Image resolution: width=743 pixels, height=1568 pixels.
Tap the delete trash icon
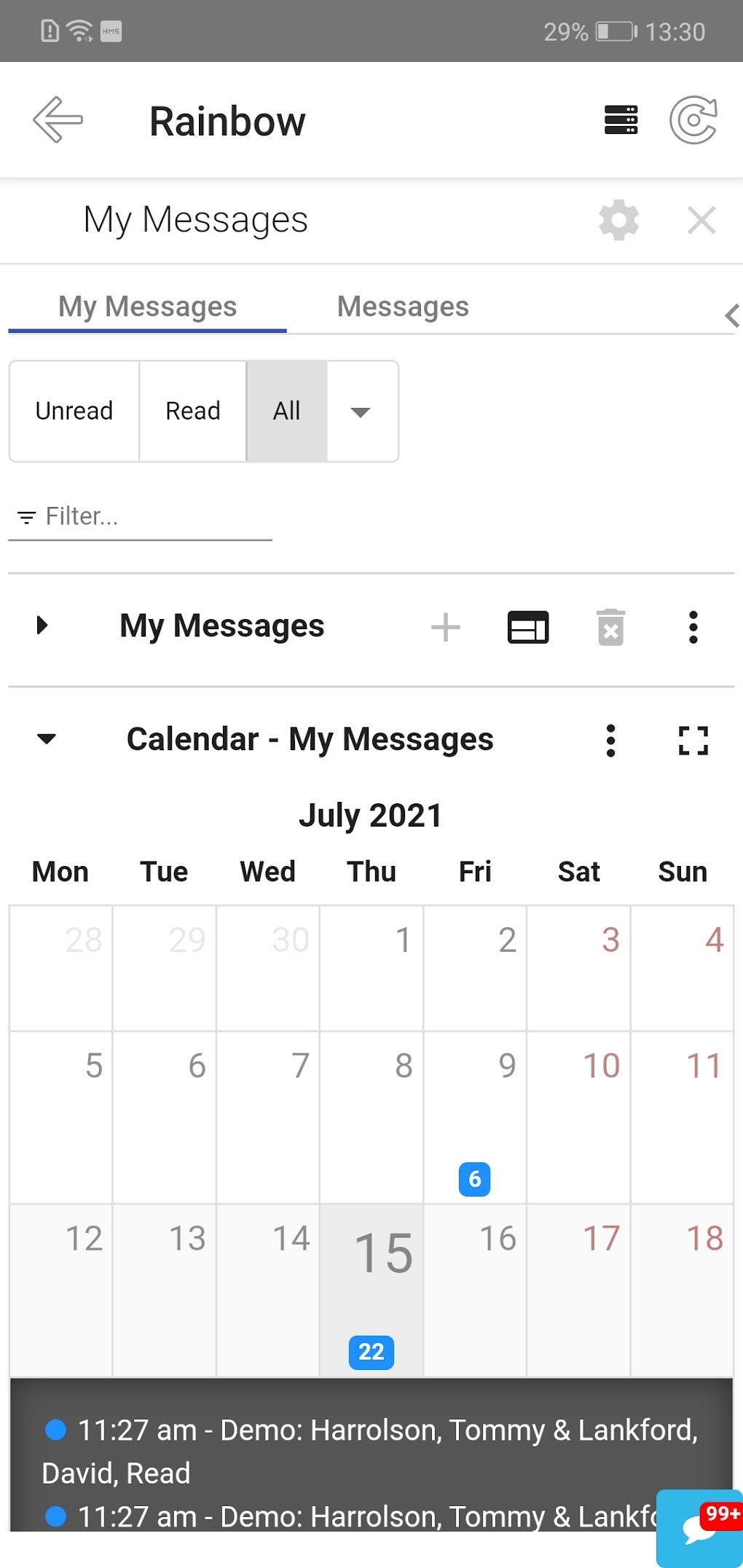coord(610,627)
